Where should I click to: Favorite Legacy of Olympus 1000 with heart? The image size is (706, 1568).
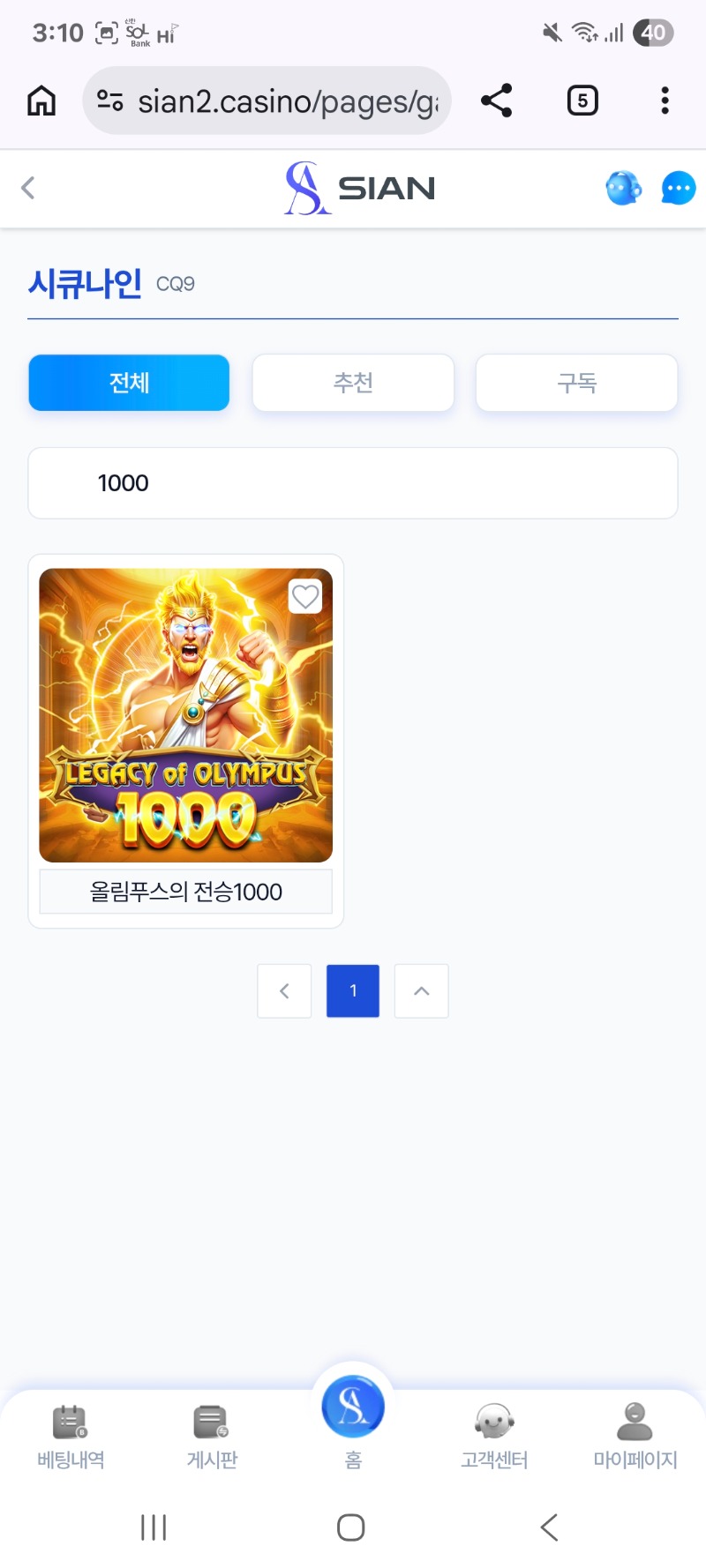point(305,597)
